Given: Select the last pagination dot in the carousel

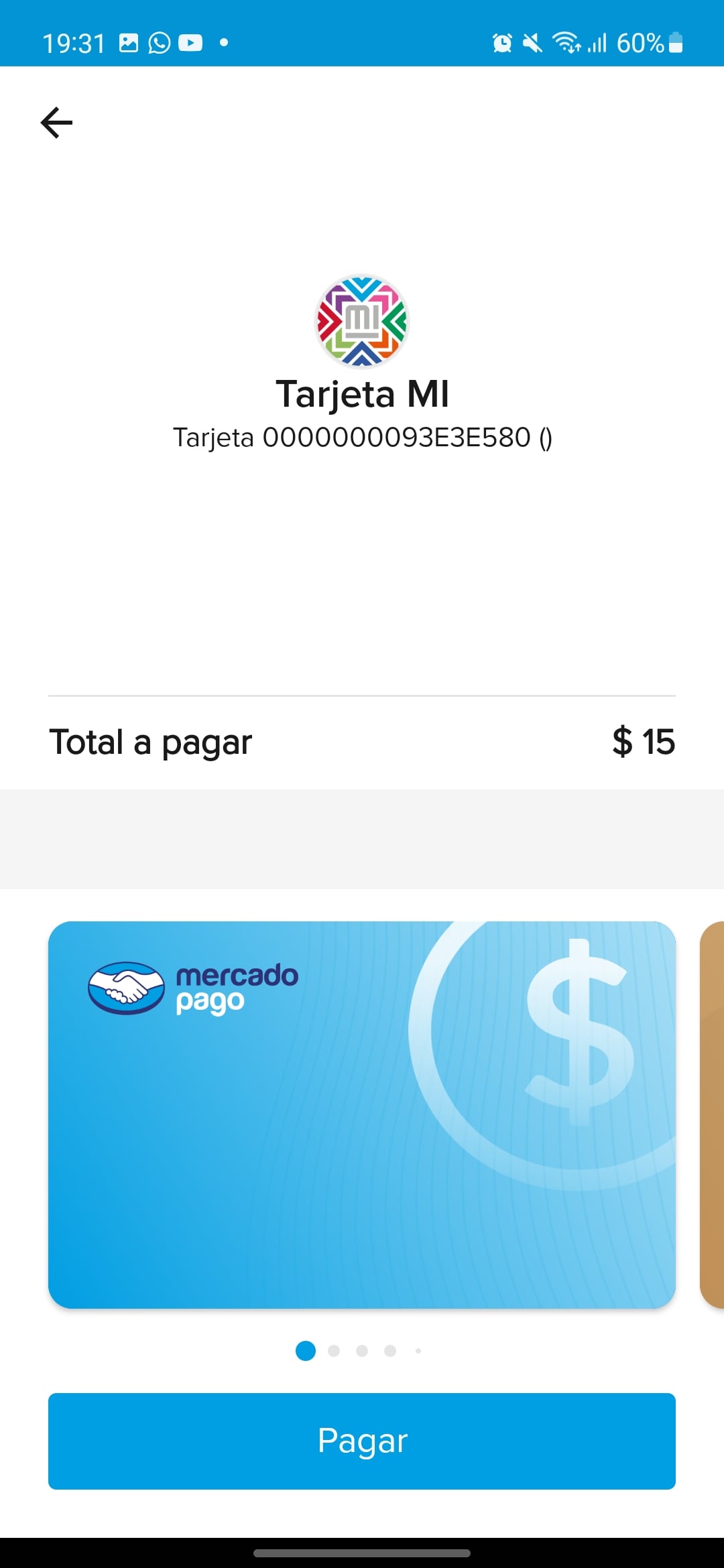Looking at the screenshot, I should (418, 1352).
